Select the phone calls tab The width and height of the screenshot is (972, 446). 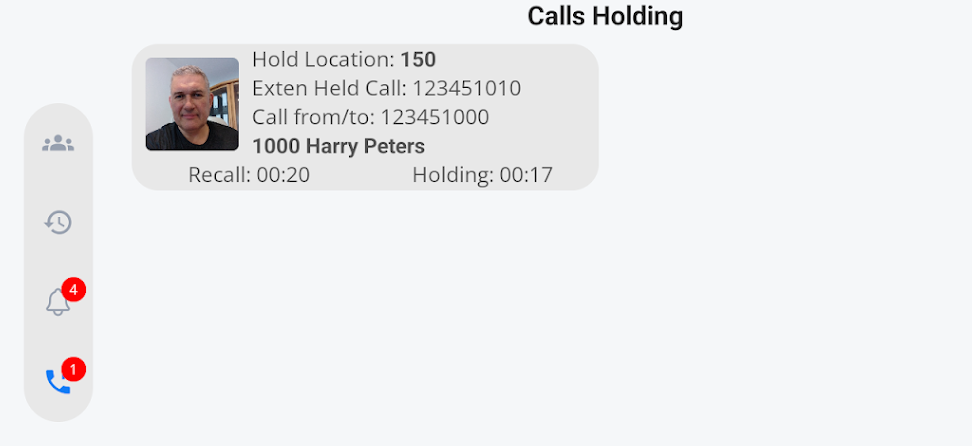click(x=58, y=381)
